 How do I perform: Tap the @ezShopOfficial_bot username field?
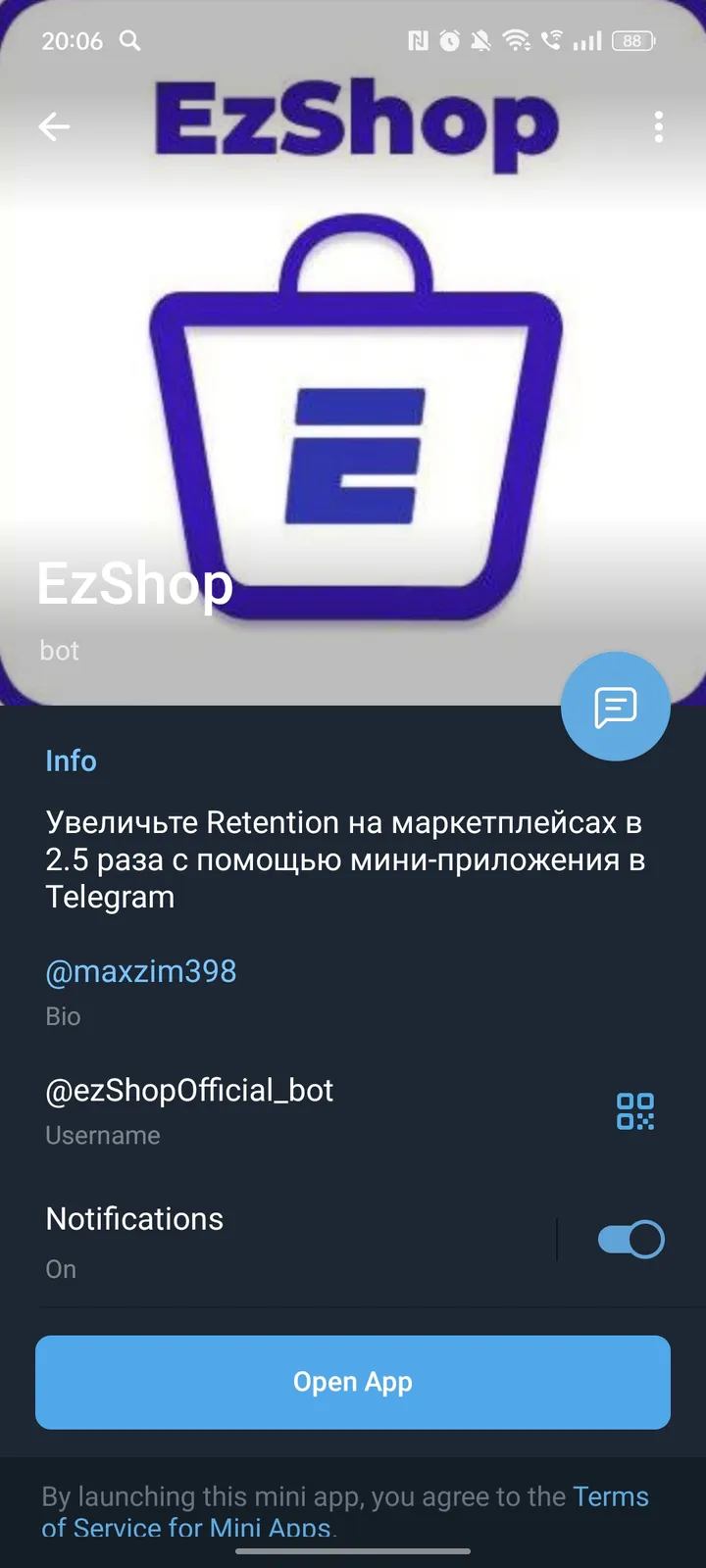tap(189, 1090)
